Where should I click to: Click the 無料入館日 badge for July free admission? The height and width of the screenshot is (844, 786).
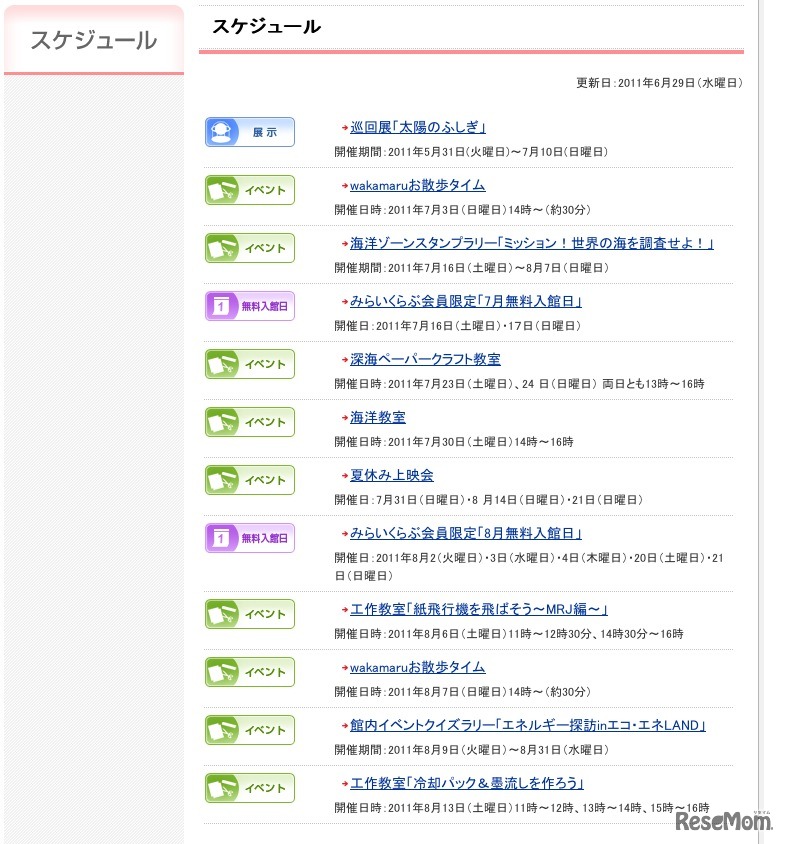pos(249,306)
